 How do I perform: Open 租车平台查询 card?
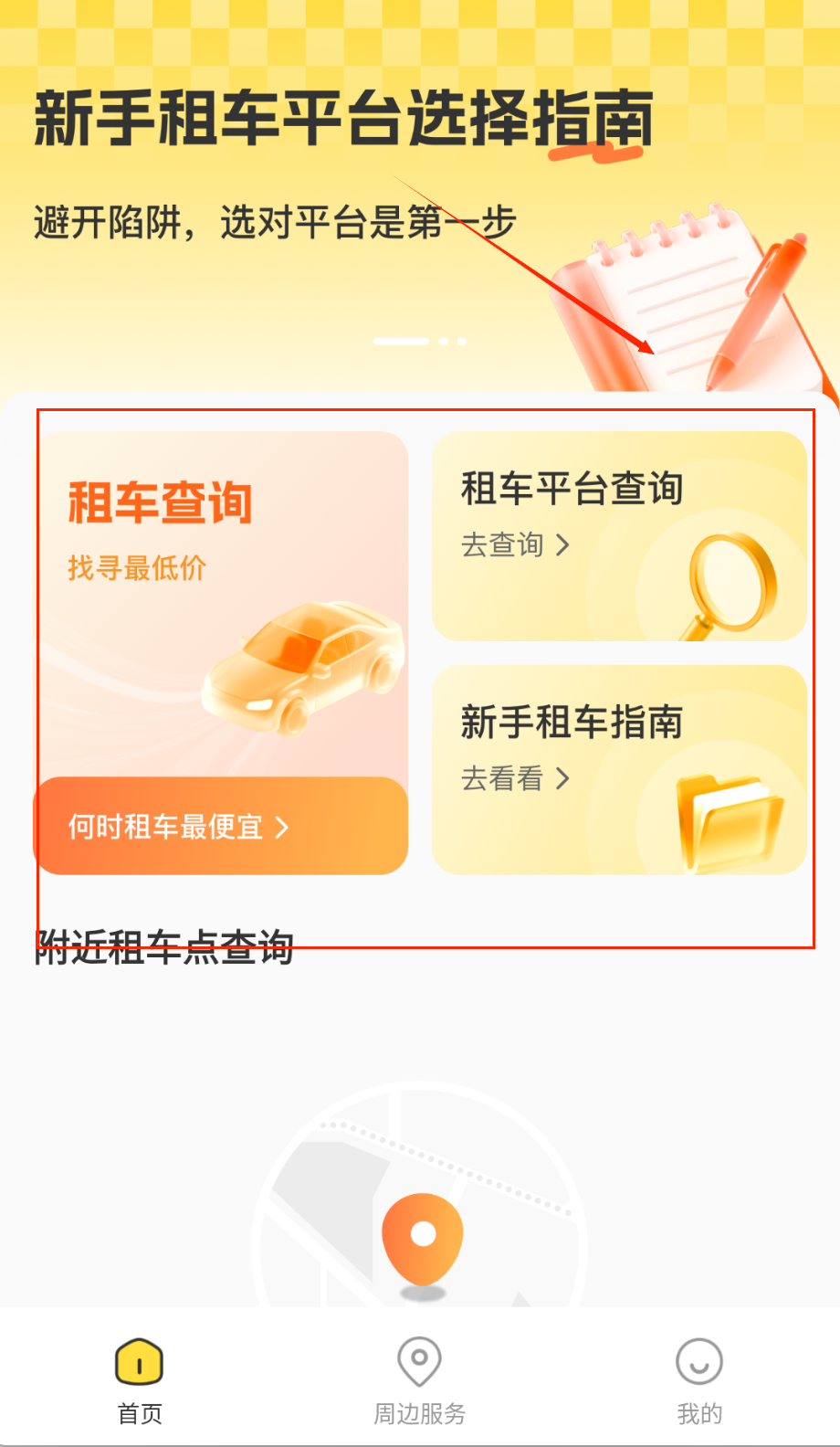(x=619, y=536)
